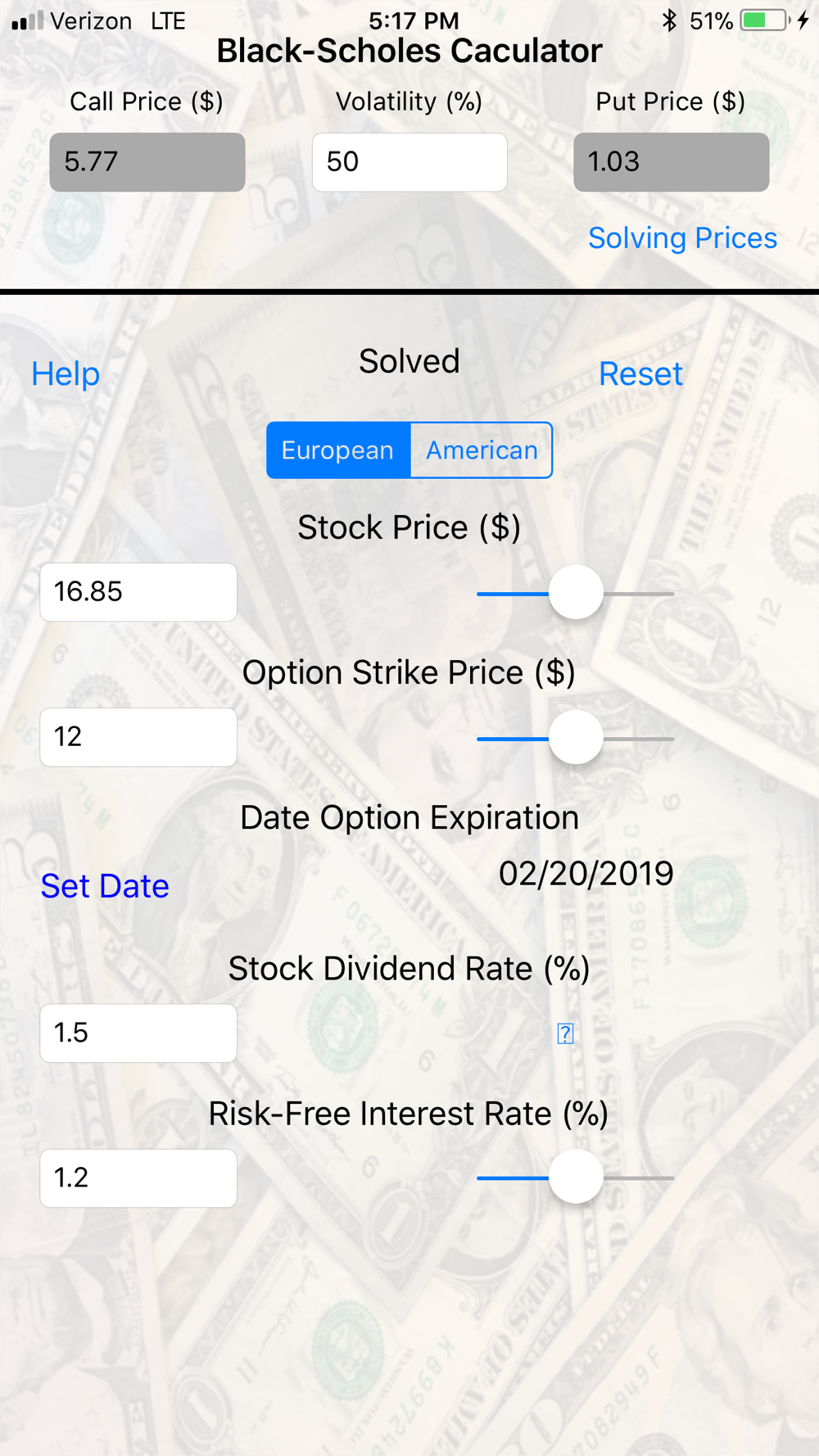The width and height of the screenshot is (819, 1456).
Task: Tap the Option Strike Price slider
Action: (x=576, y=738)
